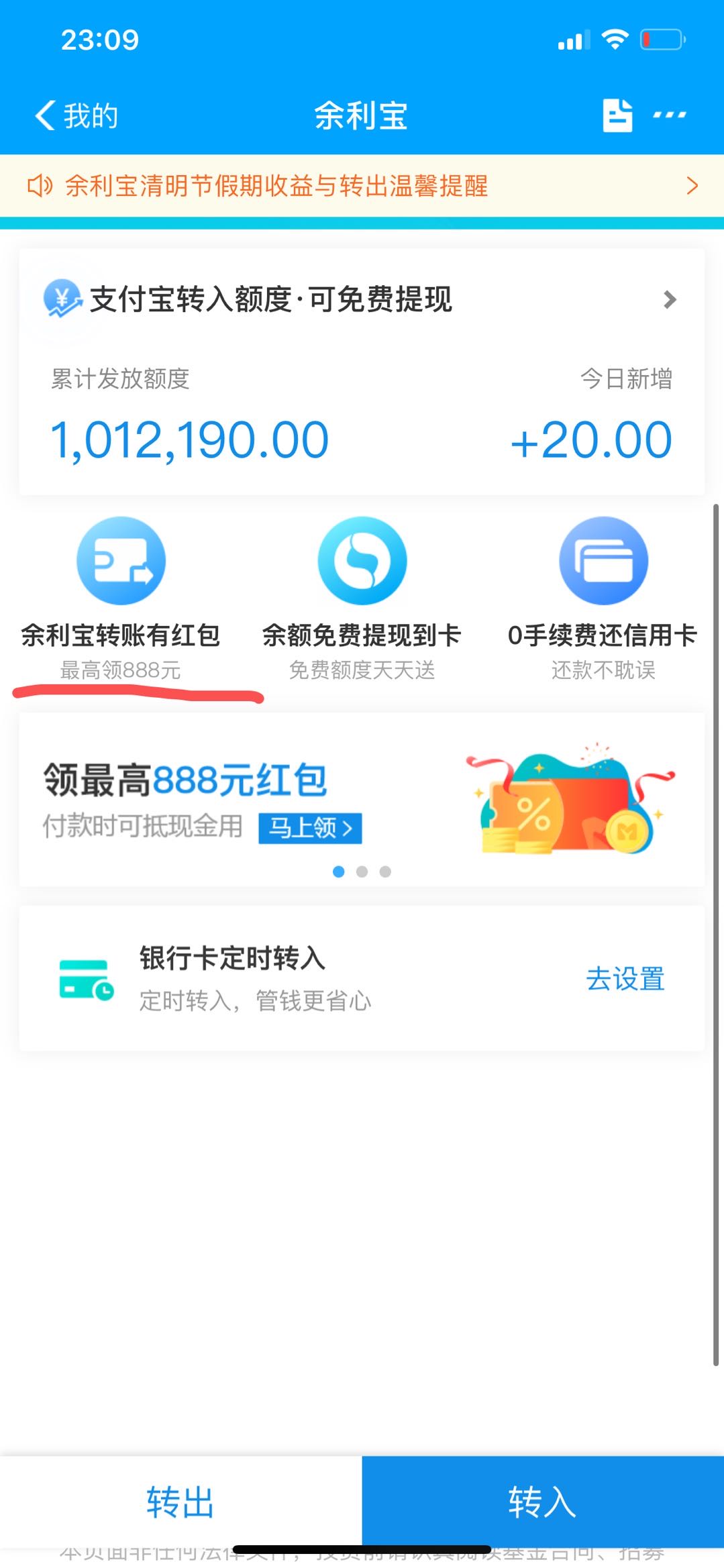The width and height of the screenshot is (724, 1568).
Task: Open 余利宝清明节假期收益 notice banner
Action: [x=362, y=186]
